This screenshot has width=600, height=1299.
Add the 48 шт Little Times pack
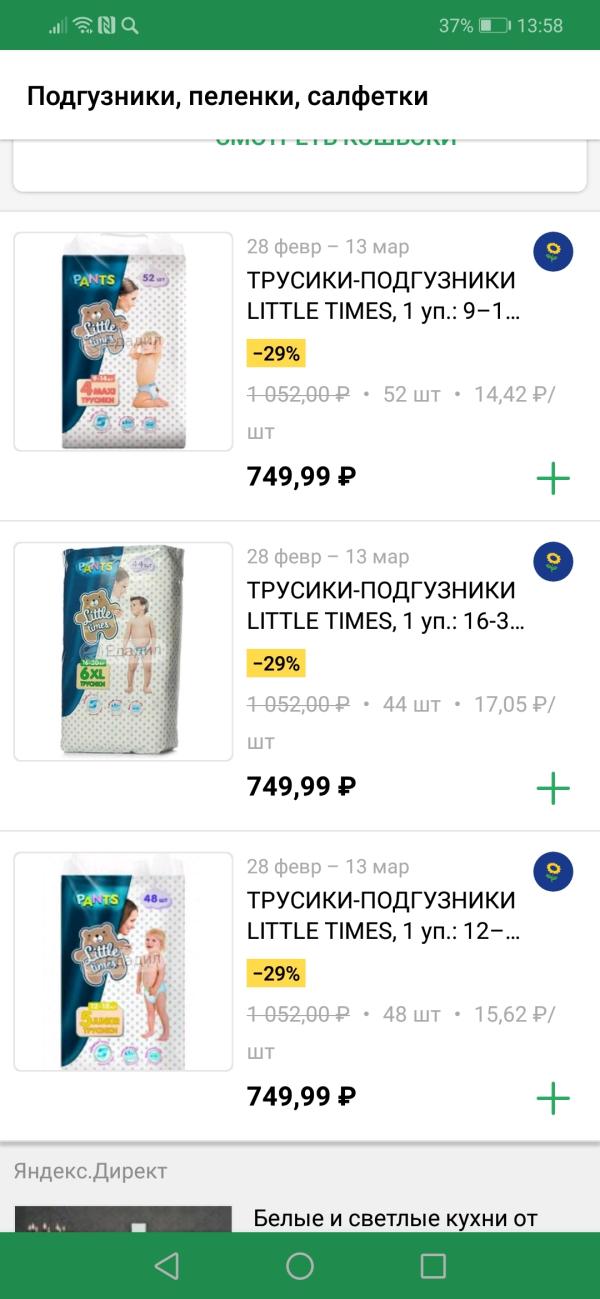click(552, 1099)
